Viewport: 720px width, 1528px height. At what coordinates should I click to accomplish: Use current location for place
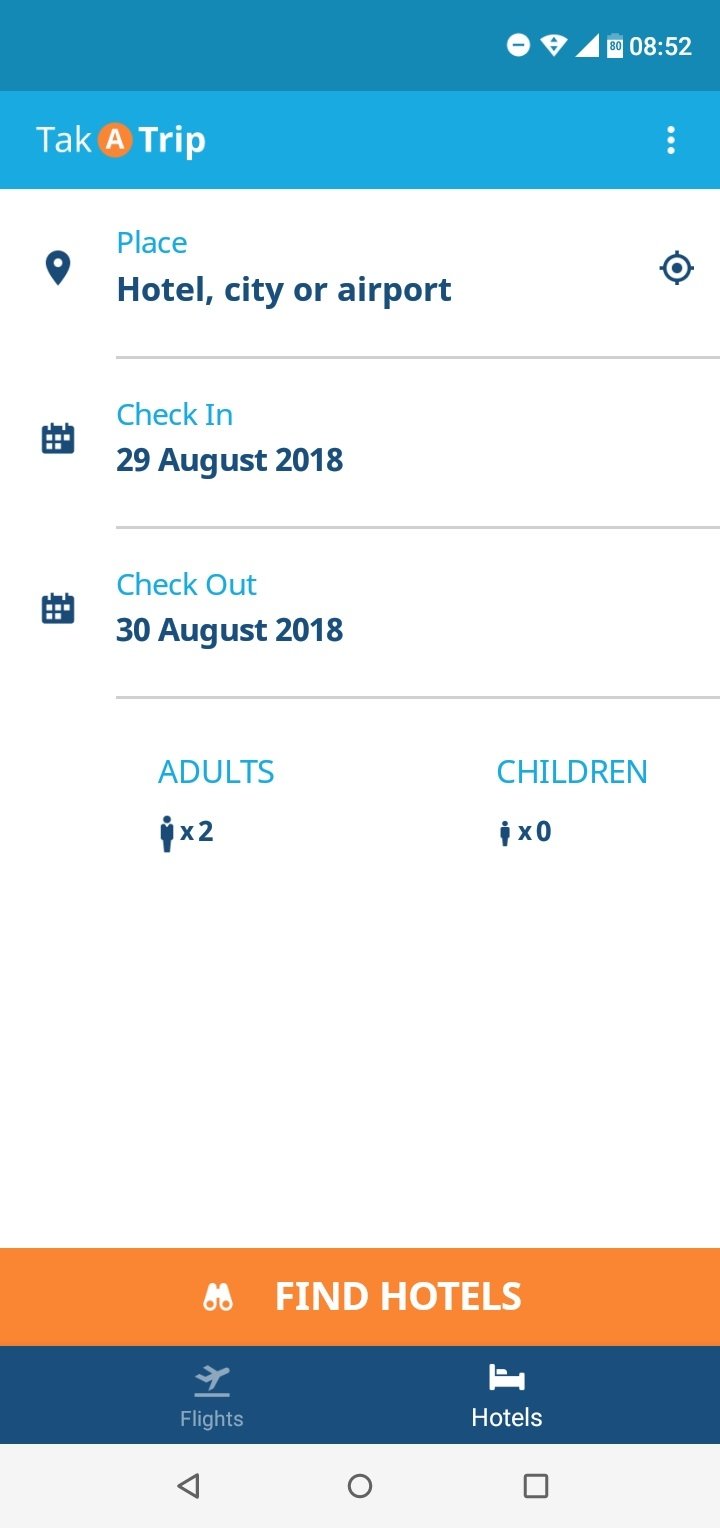677,268
